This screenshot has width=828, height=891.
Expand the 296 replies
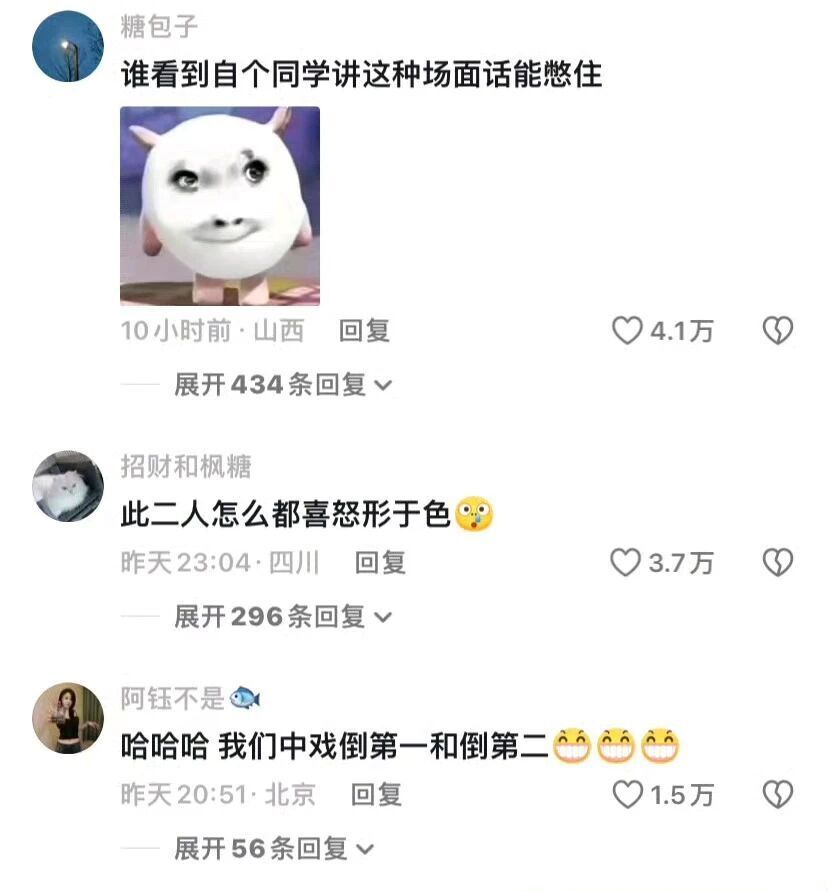283,617
